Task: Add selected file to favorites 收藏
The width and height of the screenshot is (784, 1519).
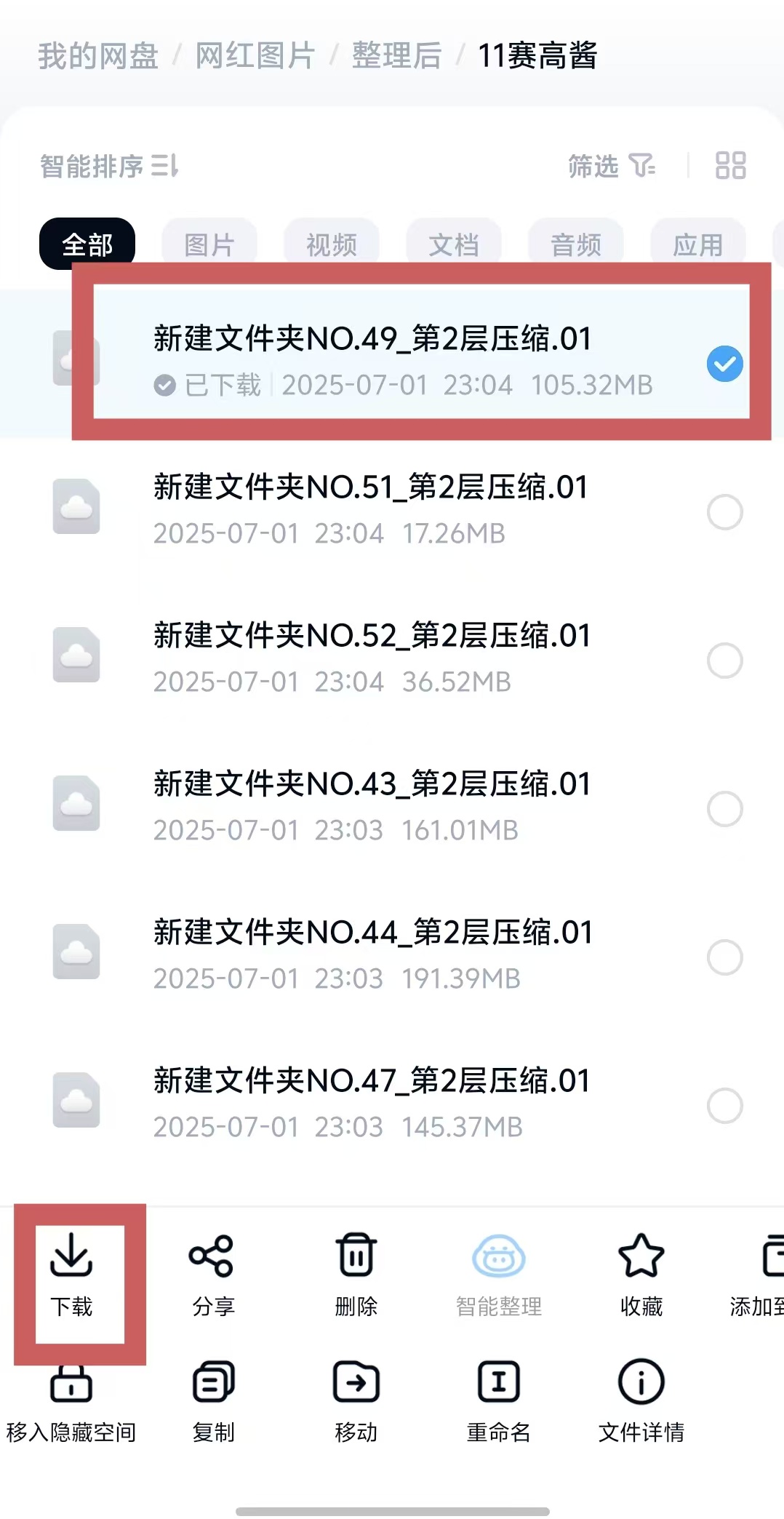Action: (x=641, y=1275)
